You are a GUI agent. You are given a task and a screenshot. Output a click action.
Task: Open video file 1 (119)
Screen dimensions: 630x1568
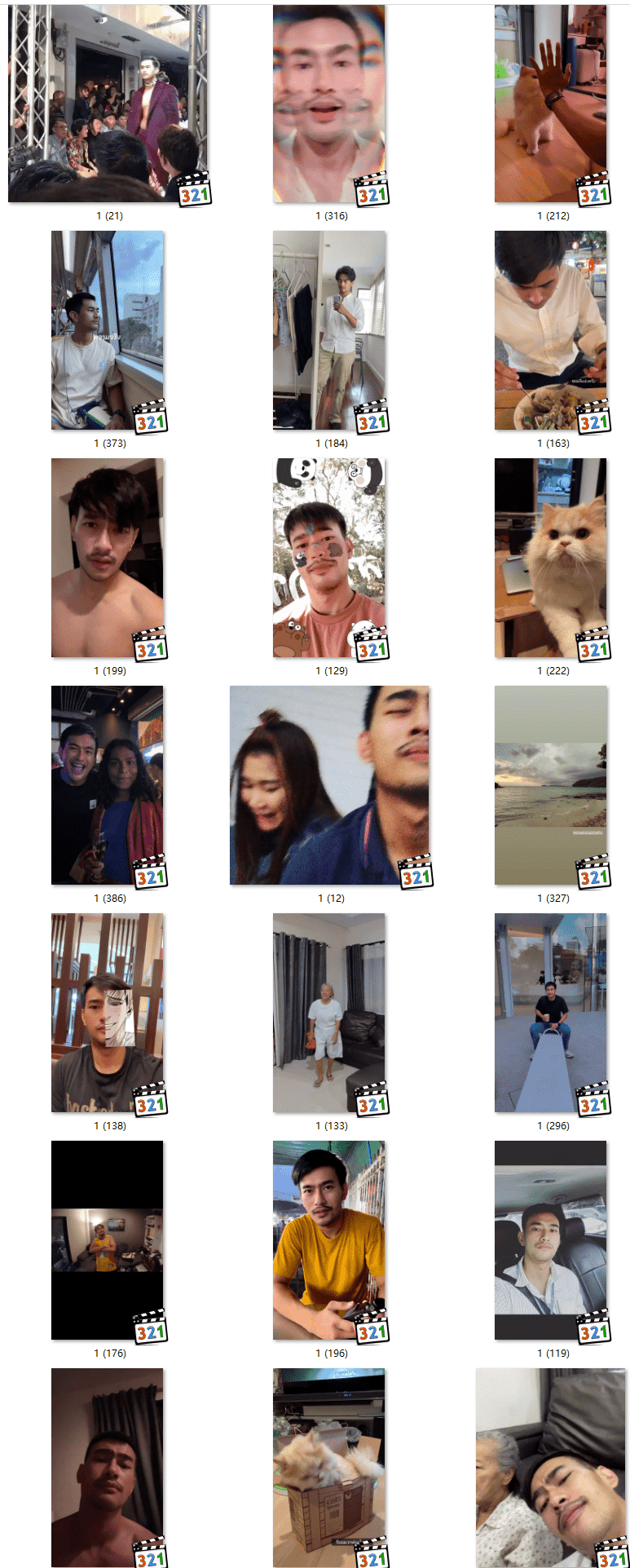point(550,1240)
